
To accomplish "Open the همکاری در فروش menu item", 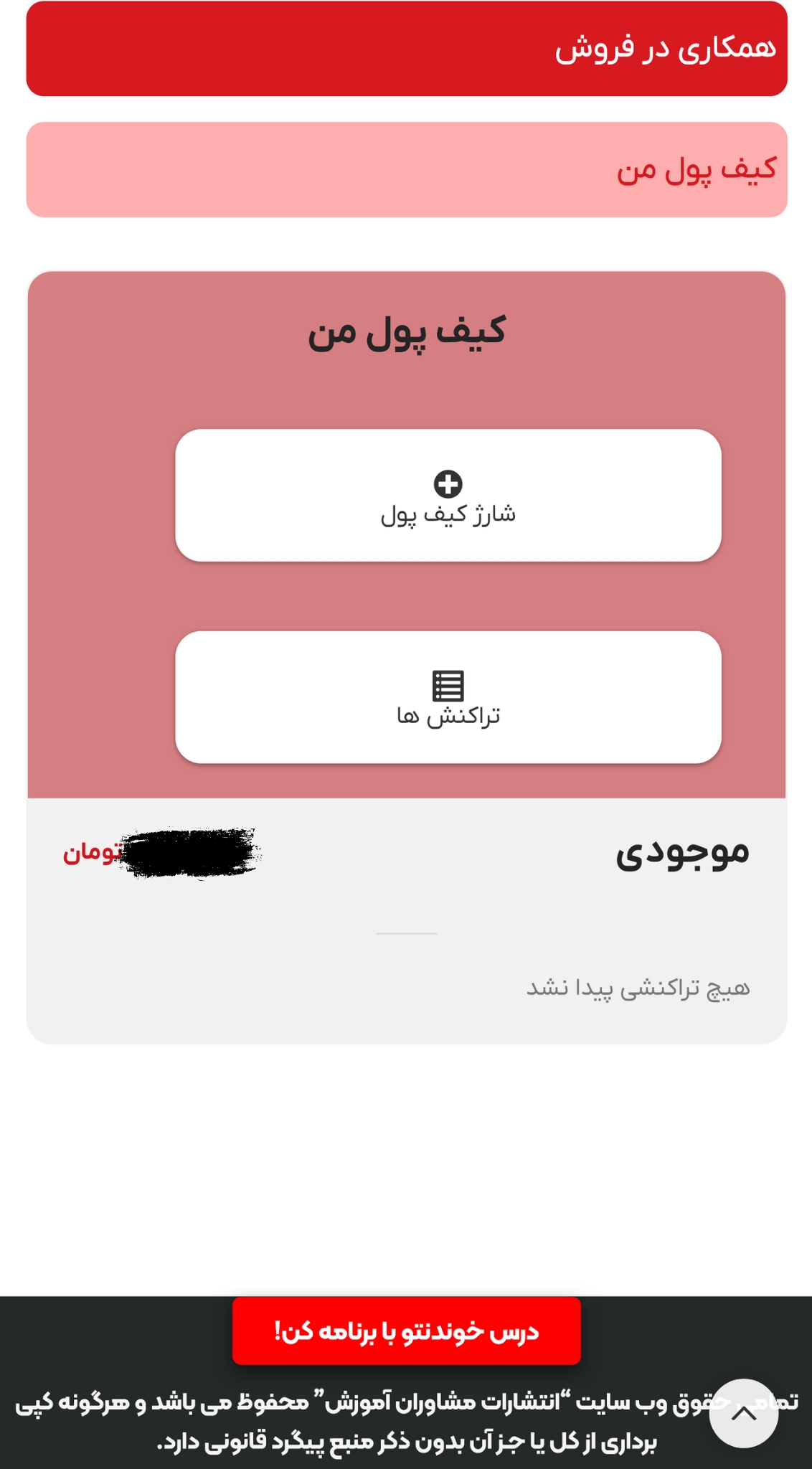I will click(x=407, y=49).
